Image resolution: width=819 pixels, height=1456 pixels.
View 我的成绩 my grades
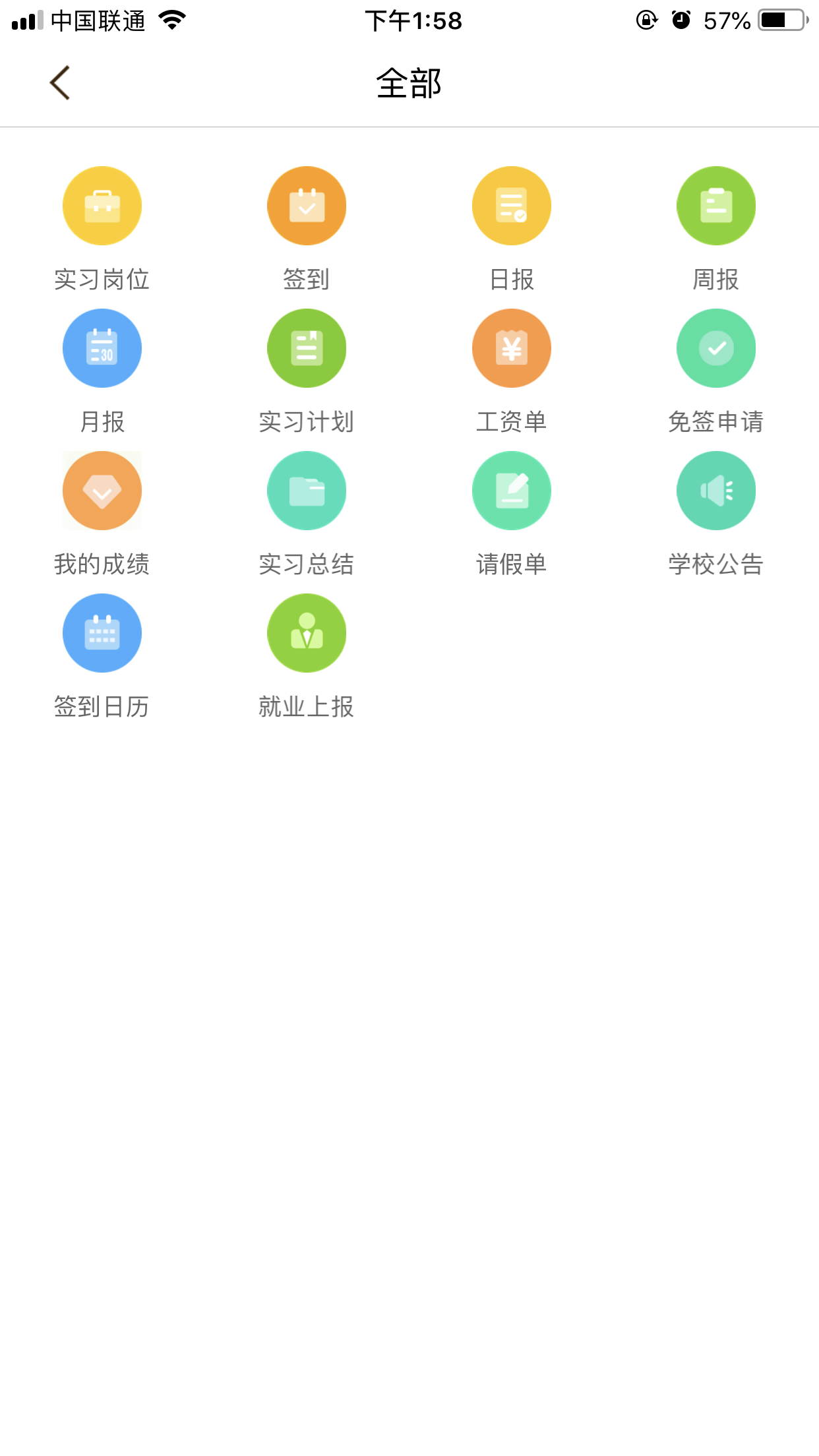[x=102, y=491]
